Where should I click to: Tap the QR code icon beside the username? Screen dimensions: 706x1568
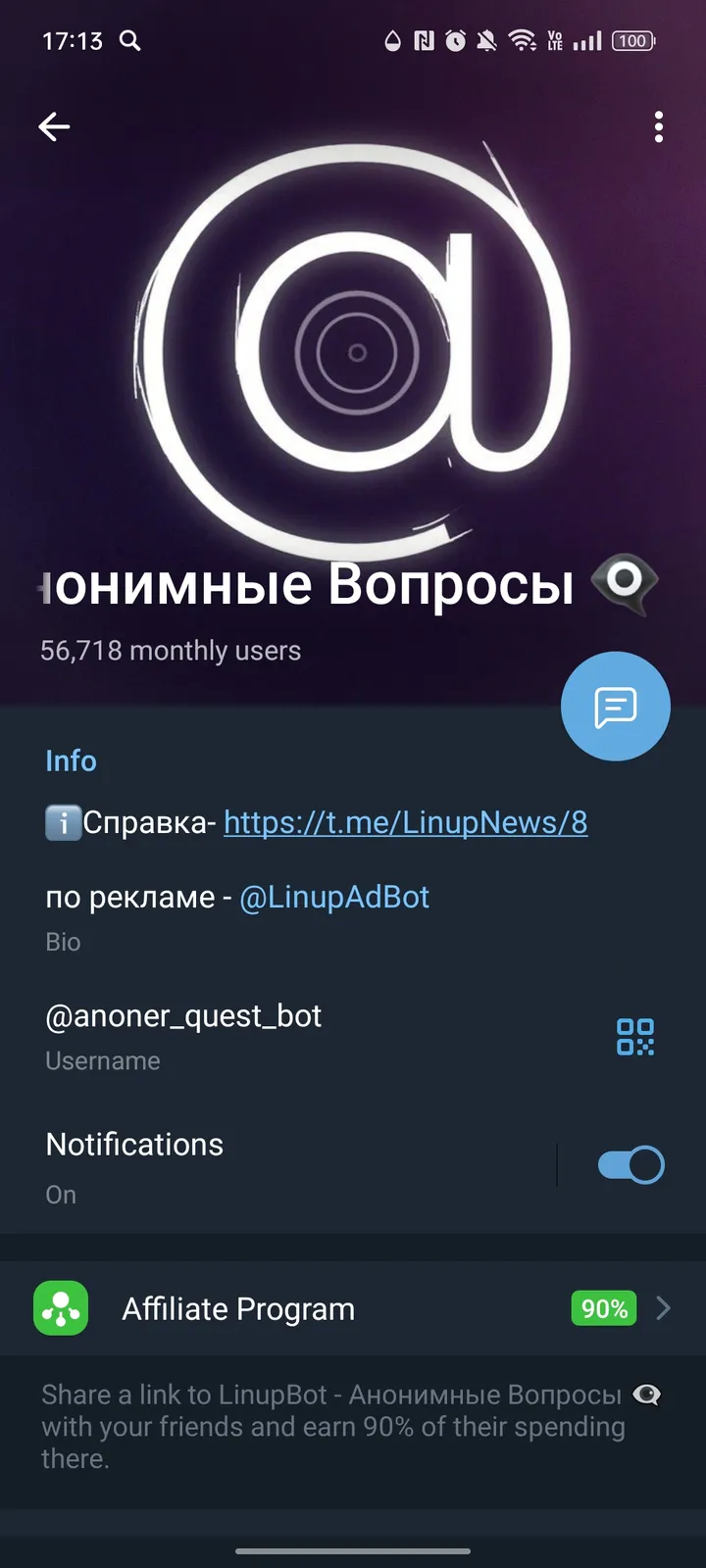coord(634,1036)
